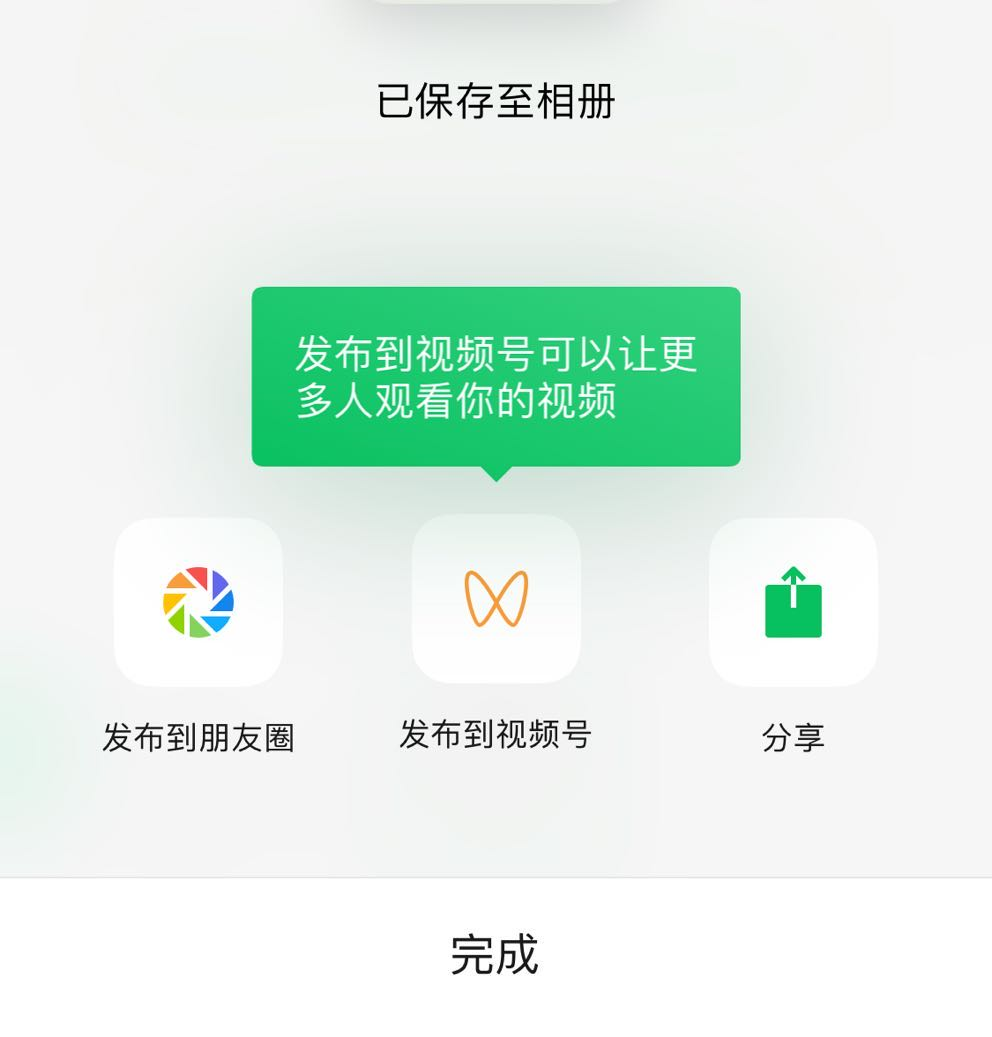Tap the 发布到视频号 label text
992x1037 pixels.
495,735
